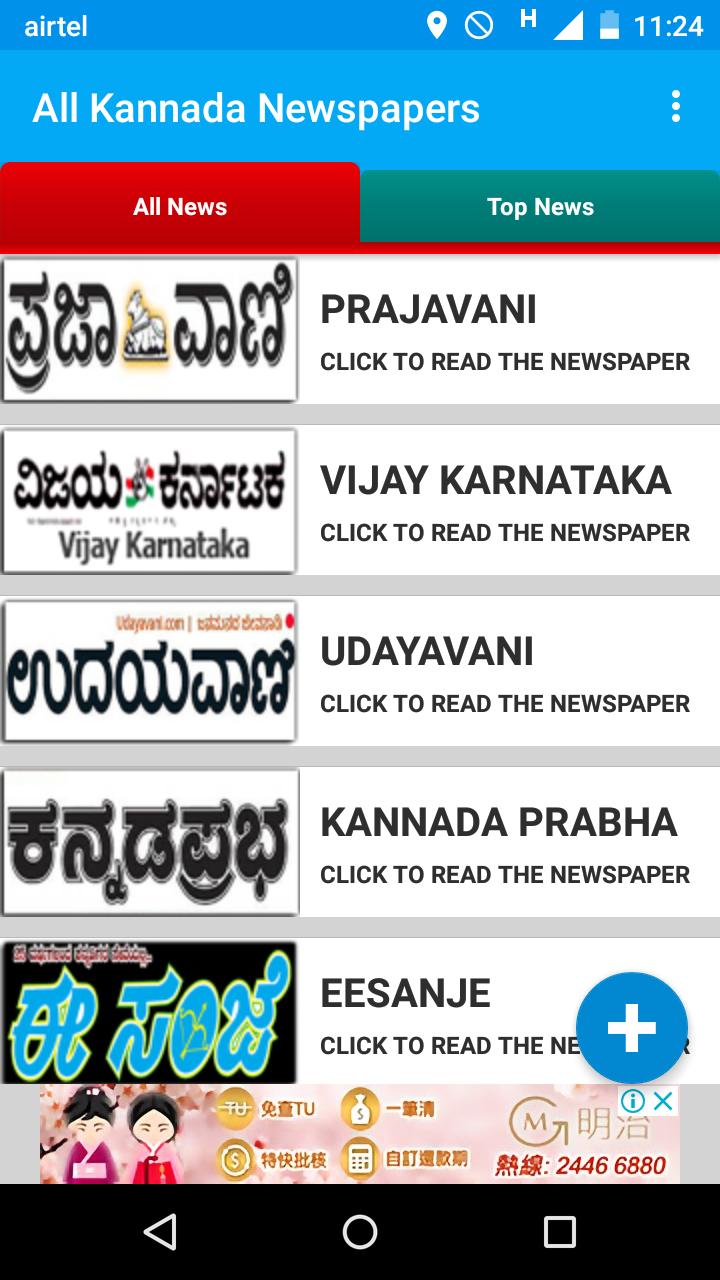This screenshot has width=720, height=1280.
Task: Tap the Udayavani logo thumbnail
Action: [150, 670]
